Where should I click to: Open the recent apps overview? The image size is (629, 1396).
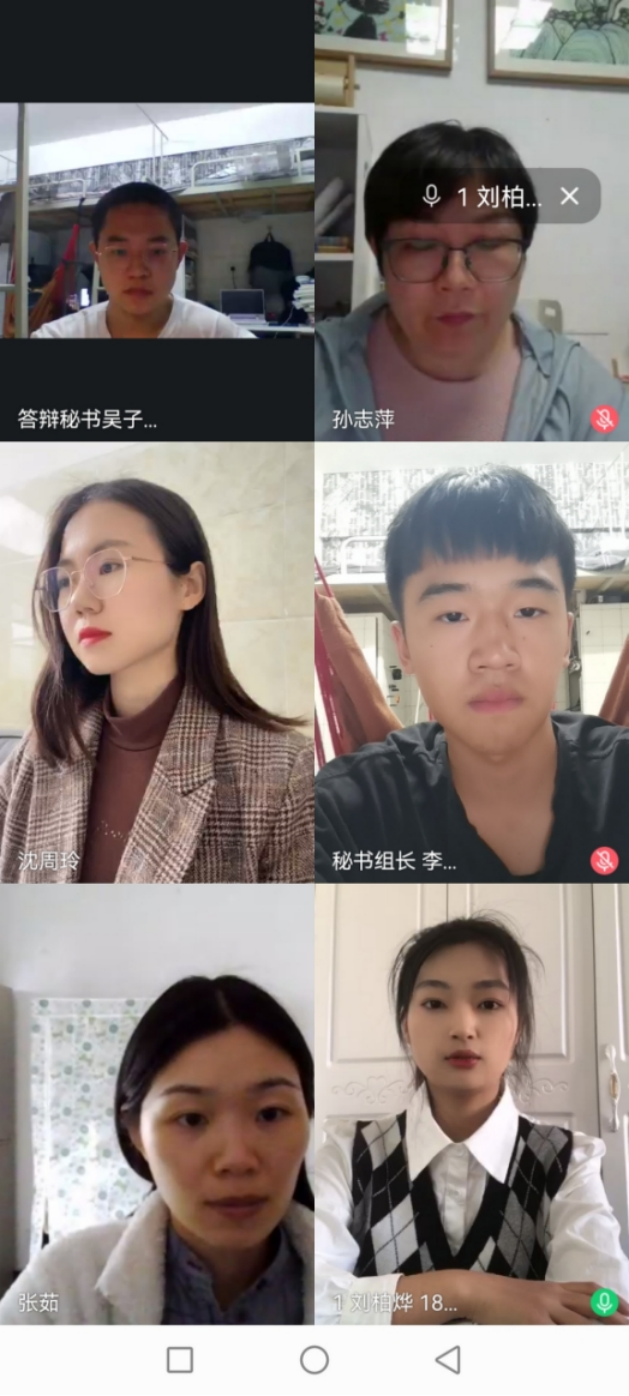[x=180, y=1360]
